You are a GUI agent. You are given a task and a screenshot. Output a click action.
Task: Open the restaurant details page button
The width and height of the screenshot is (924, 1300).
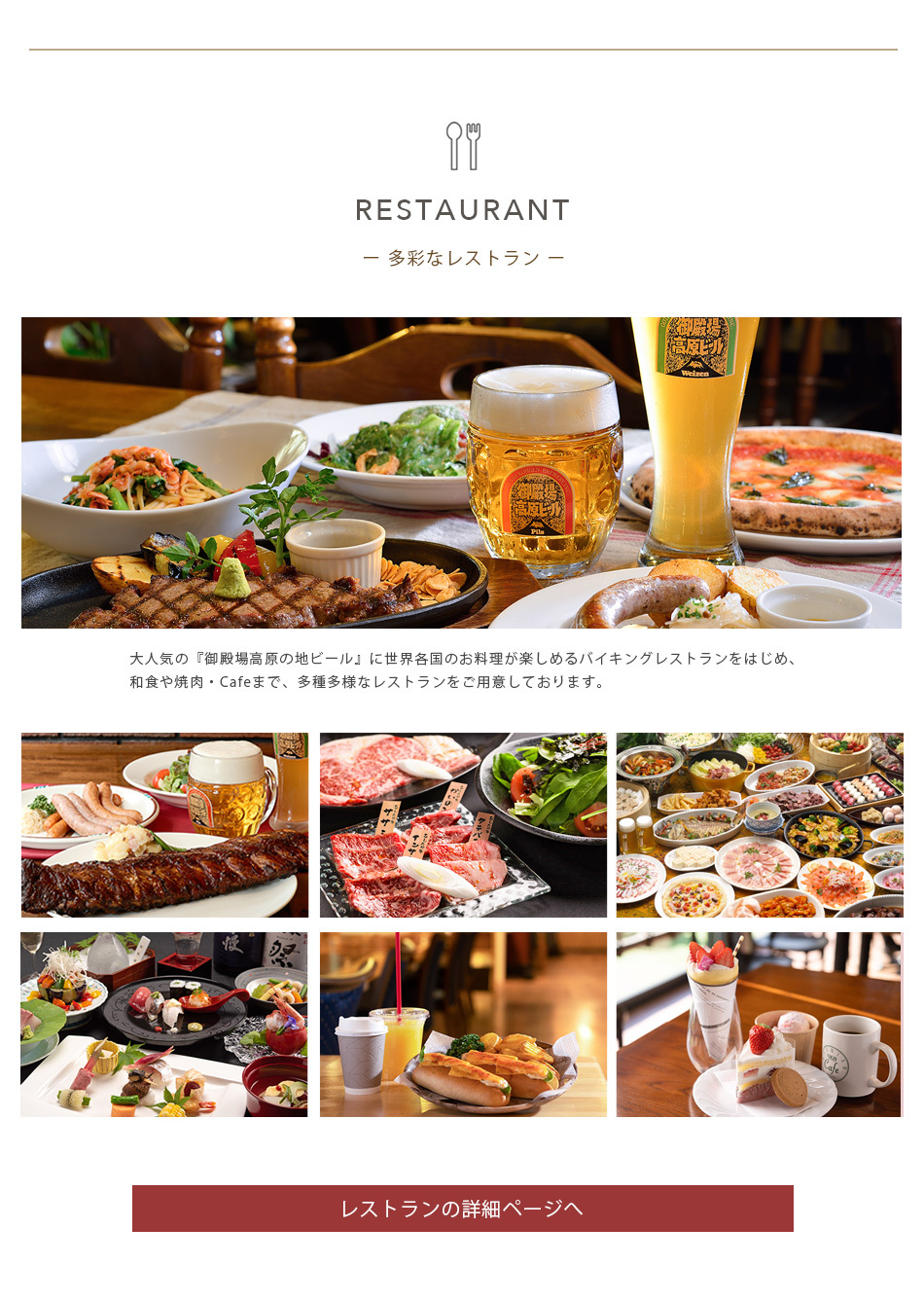(462, 1208)
